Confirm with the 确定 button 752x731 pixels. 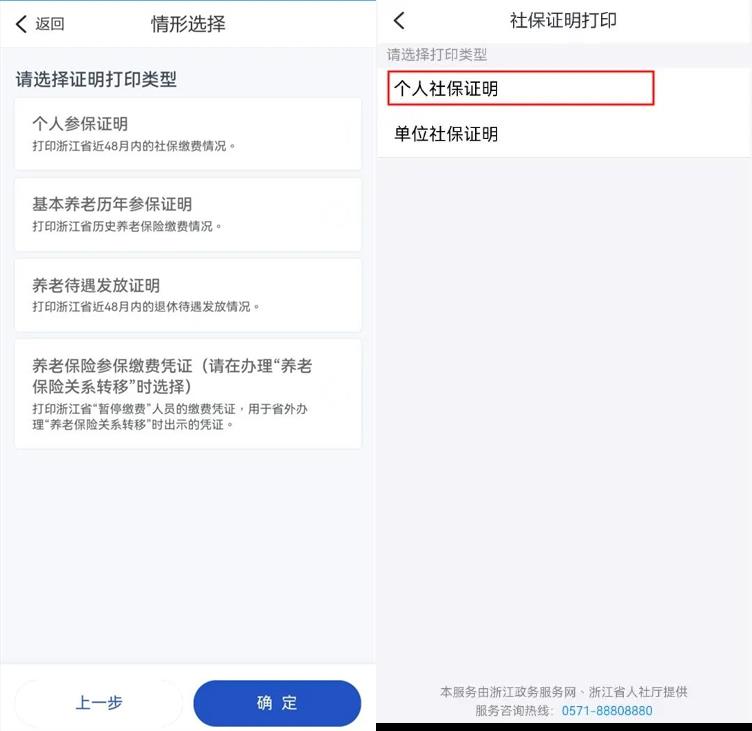277,703
